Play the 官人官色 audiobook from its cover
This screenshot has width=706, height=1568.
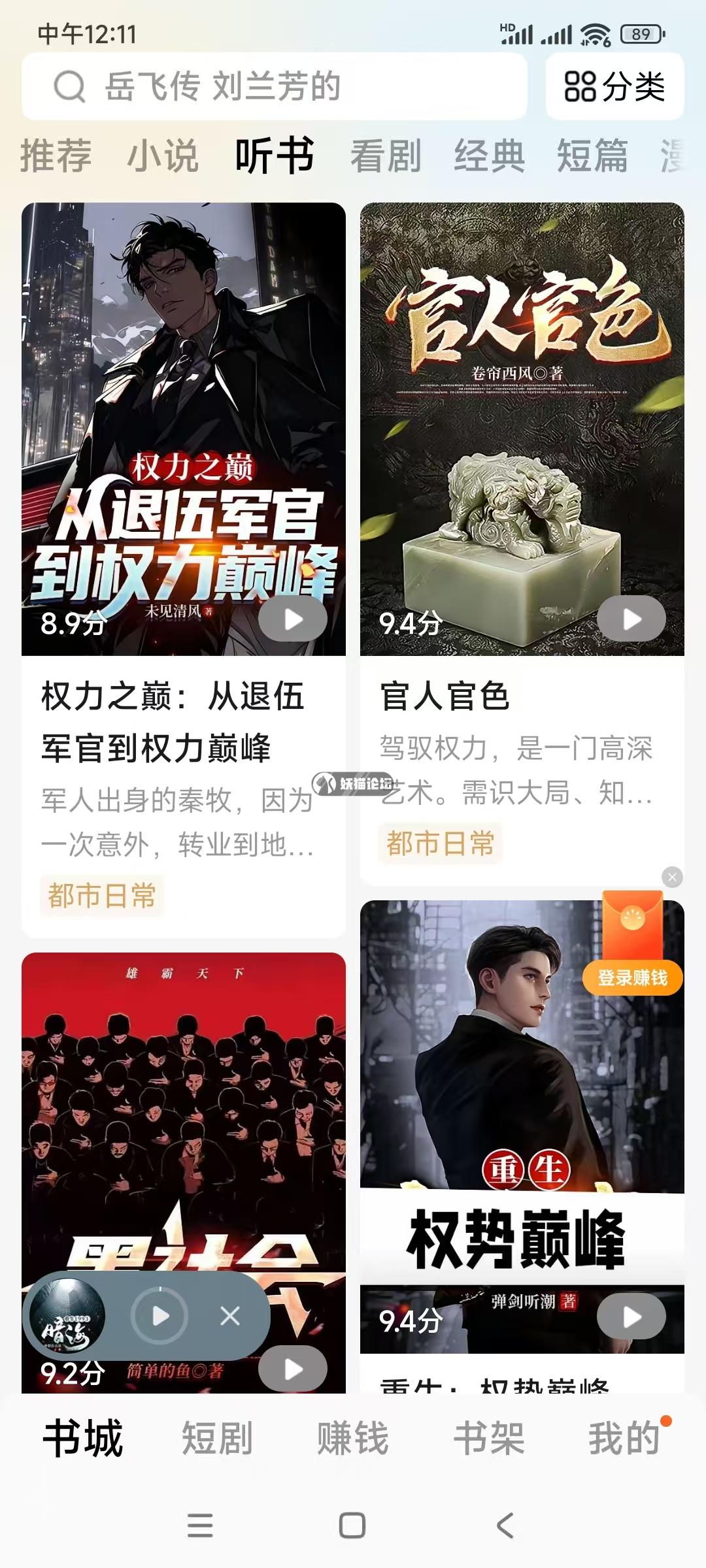point(631,619)
